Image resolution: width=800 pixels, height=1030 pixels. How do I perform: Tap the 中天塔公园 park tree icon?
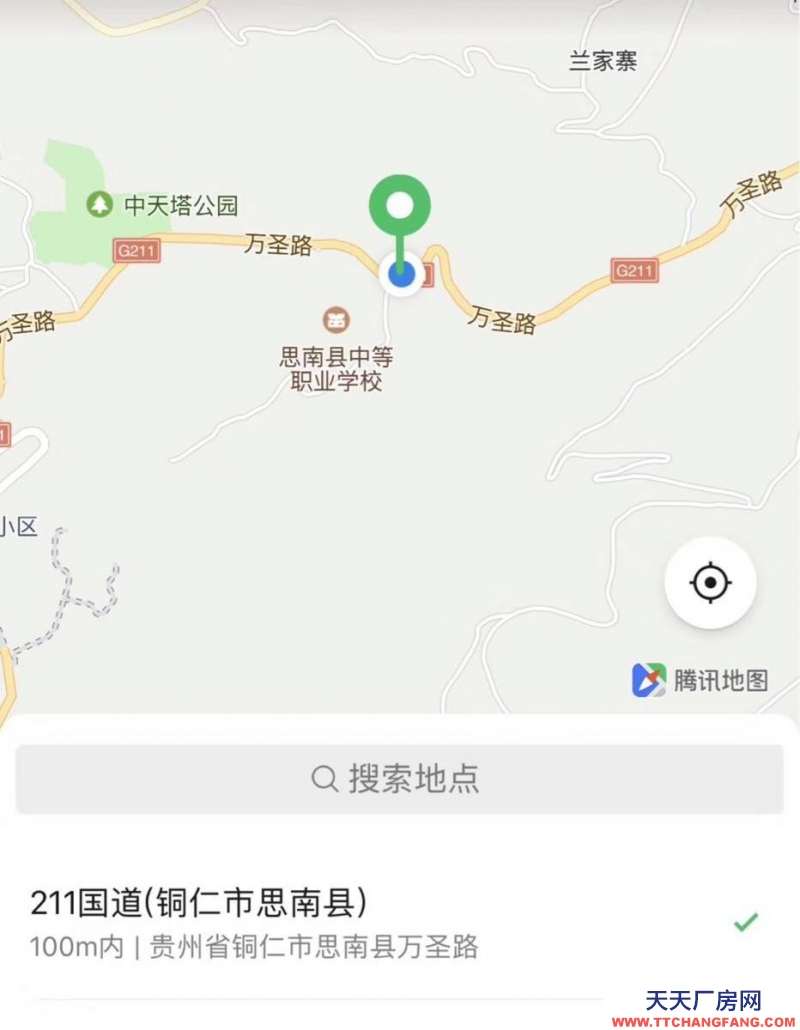97,206
